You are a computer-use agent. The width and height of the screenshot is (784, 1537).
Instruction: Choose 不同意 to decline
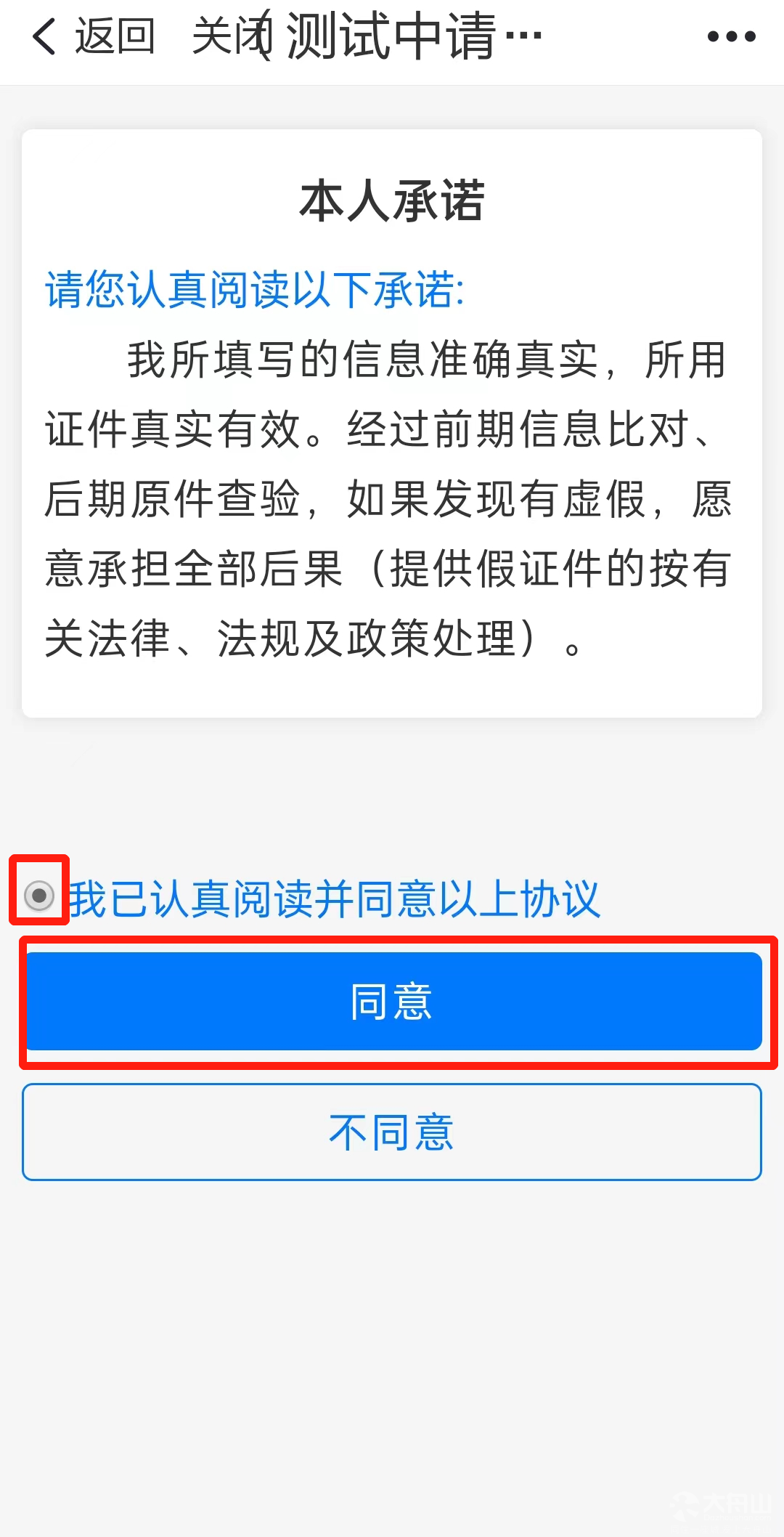tap(392, 1132)
